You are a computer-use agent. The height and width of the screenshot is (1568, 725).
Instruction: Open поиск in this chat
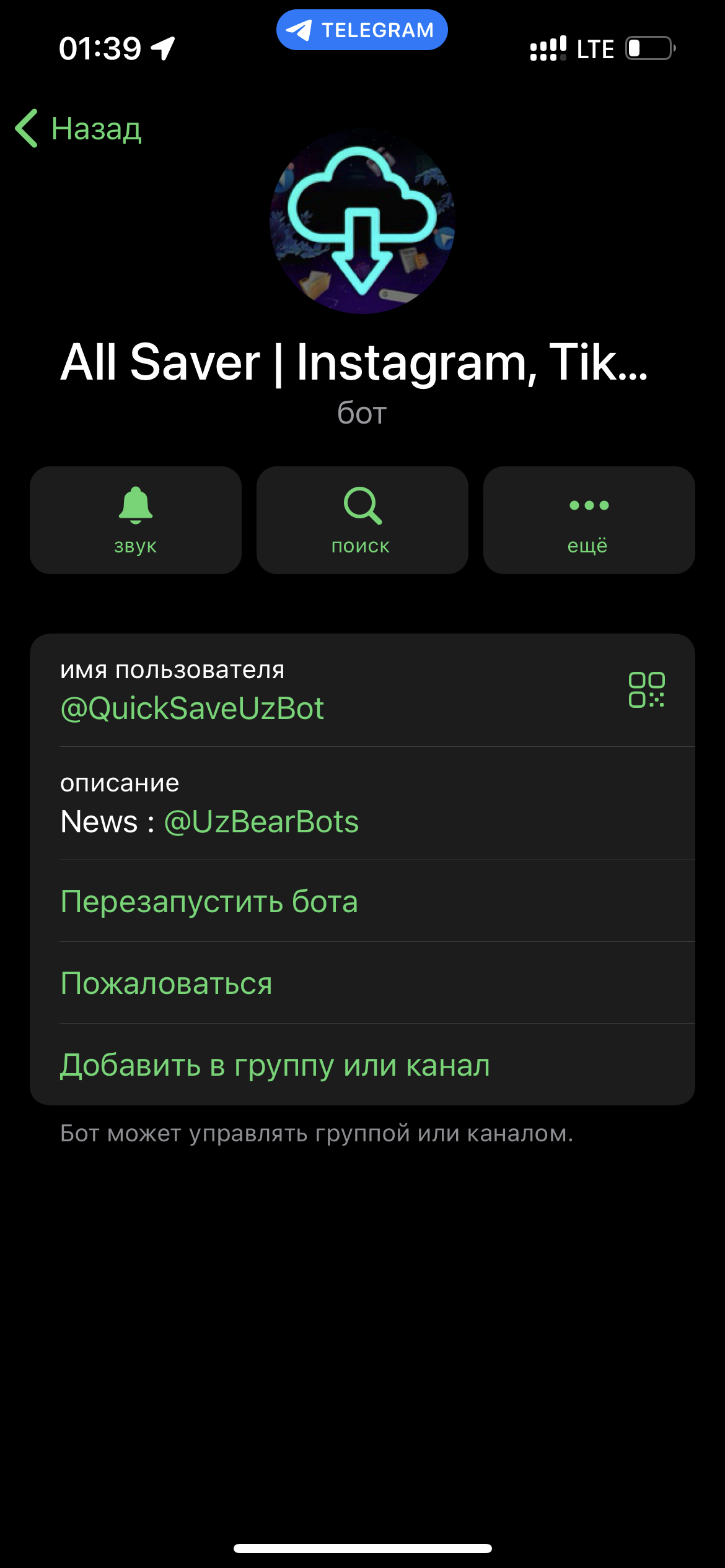tap(362, 520)
